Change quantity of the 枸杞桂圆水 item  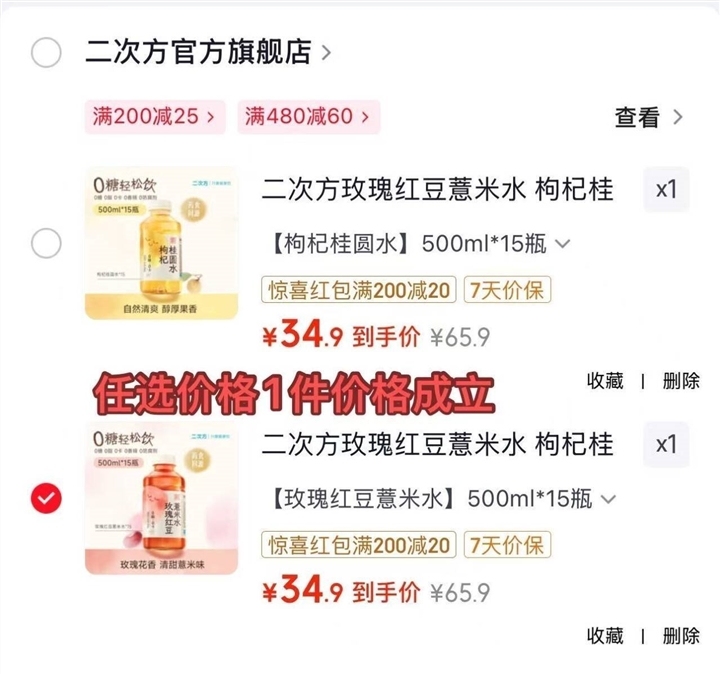click(666, 189)
